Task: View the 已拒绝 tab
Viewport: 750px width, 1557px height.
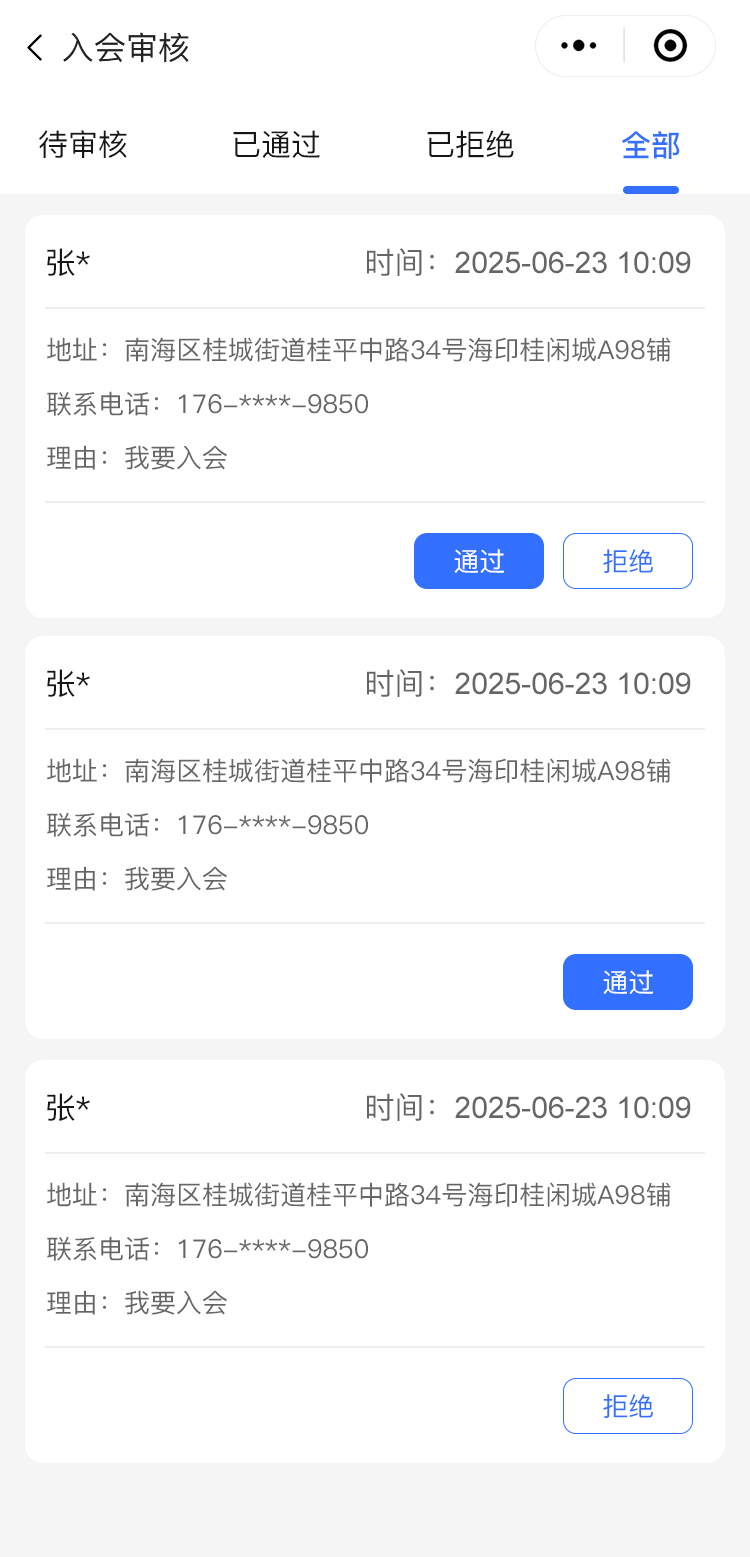Action: pyautogui.click(x=470, y=146)
